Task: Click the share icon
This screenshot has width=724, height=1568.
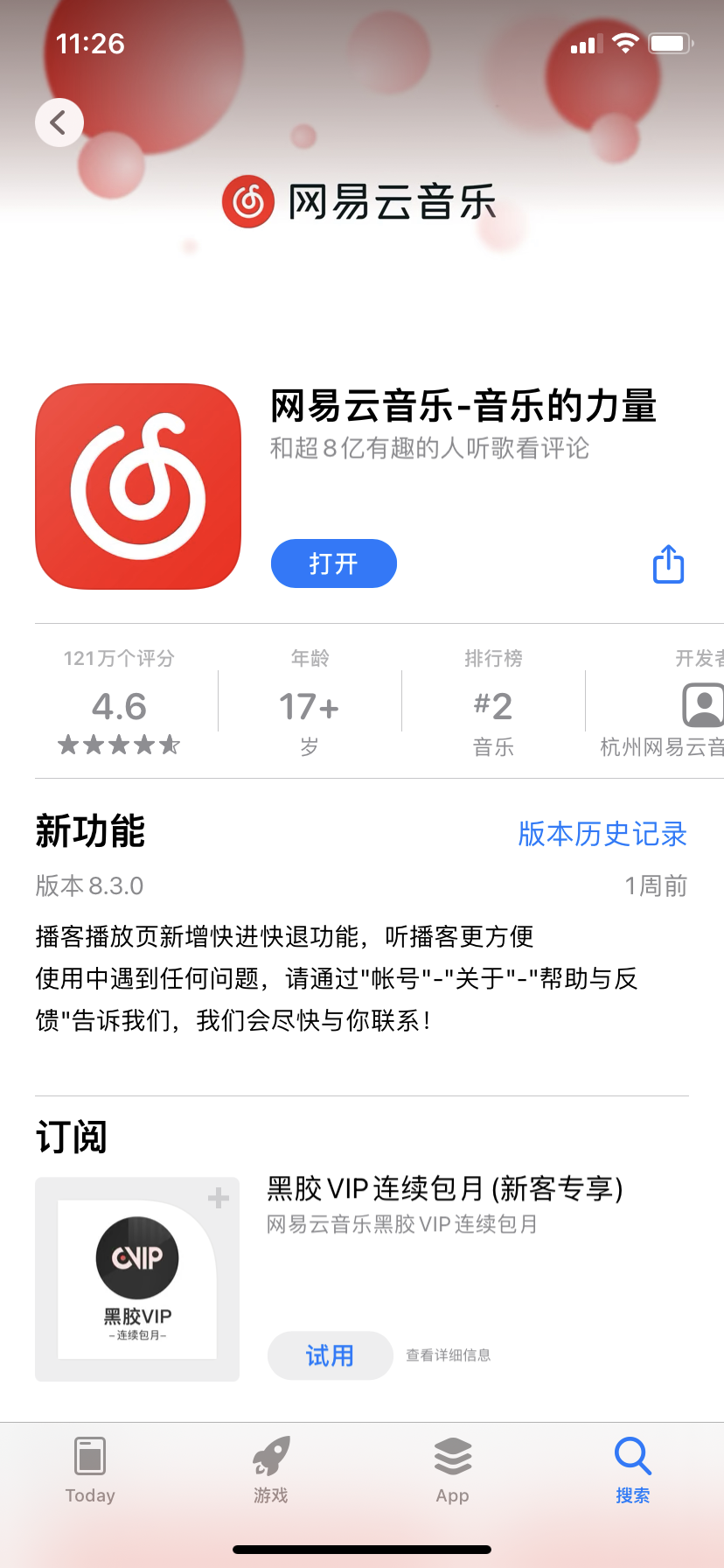Action: coord(667,564)
